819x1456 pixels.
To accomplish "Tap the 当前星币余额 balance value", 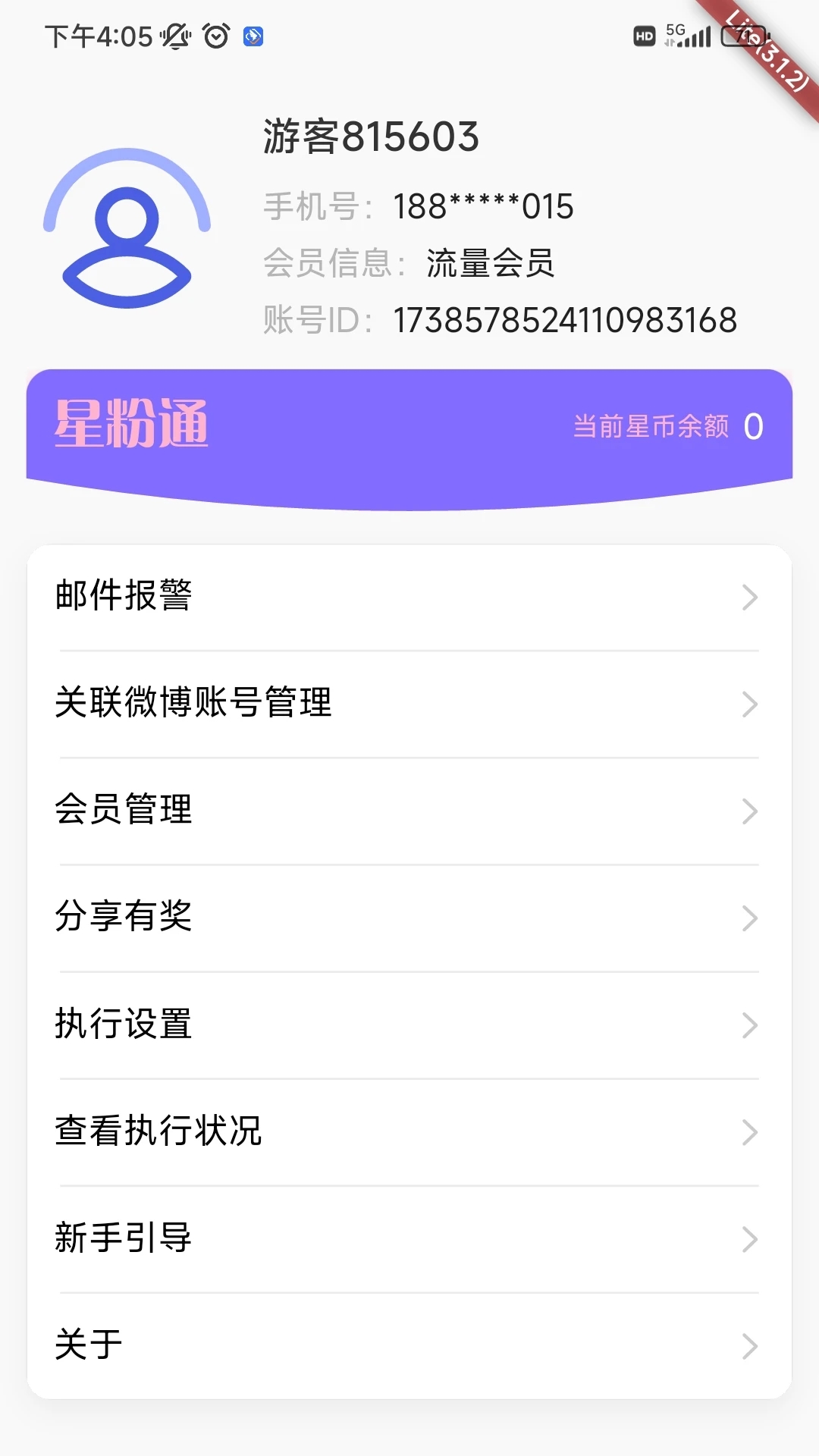I will point(754,427).
